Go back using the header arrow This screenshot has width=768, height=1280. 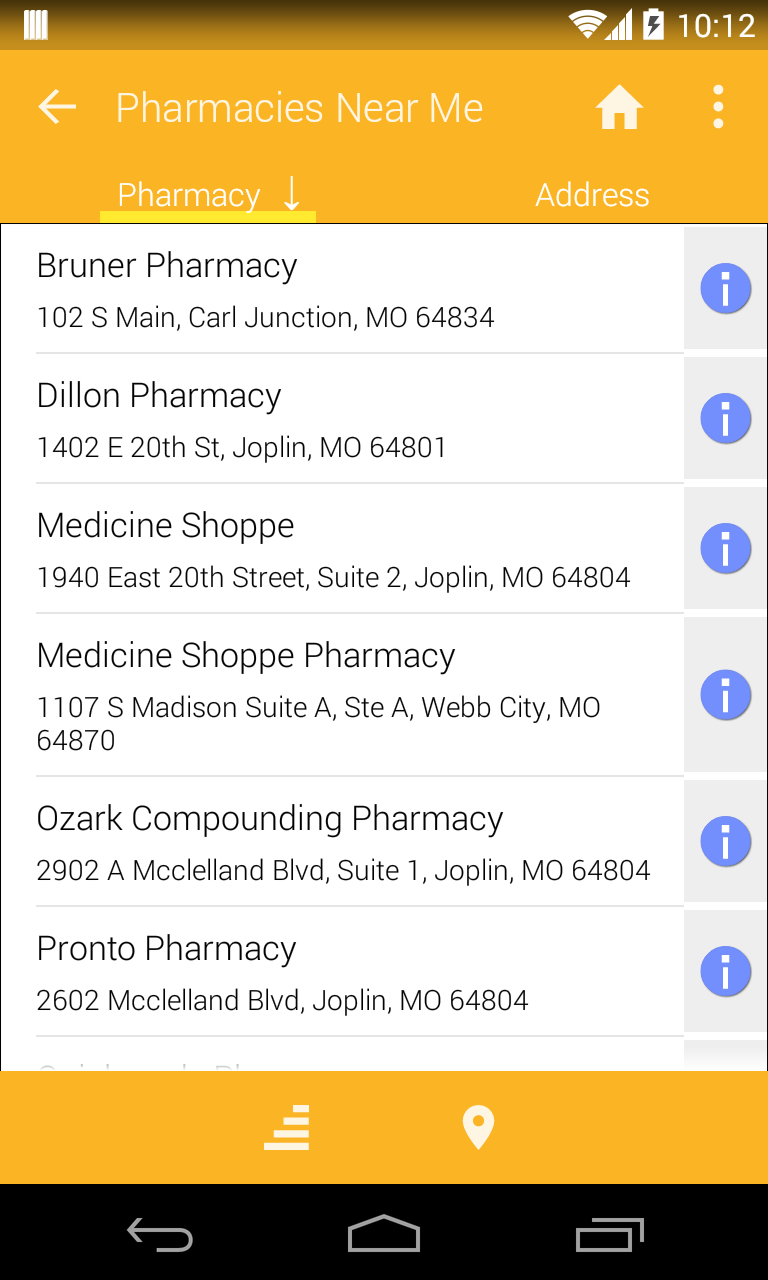(x=57, y=107)
